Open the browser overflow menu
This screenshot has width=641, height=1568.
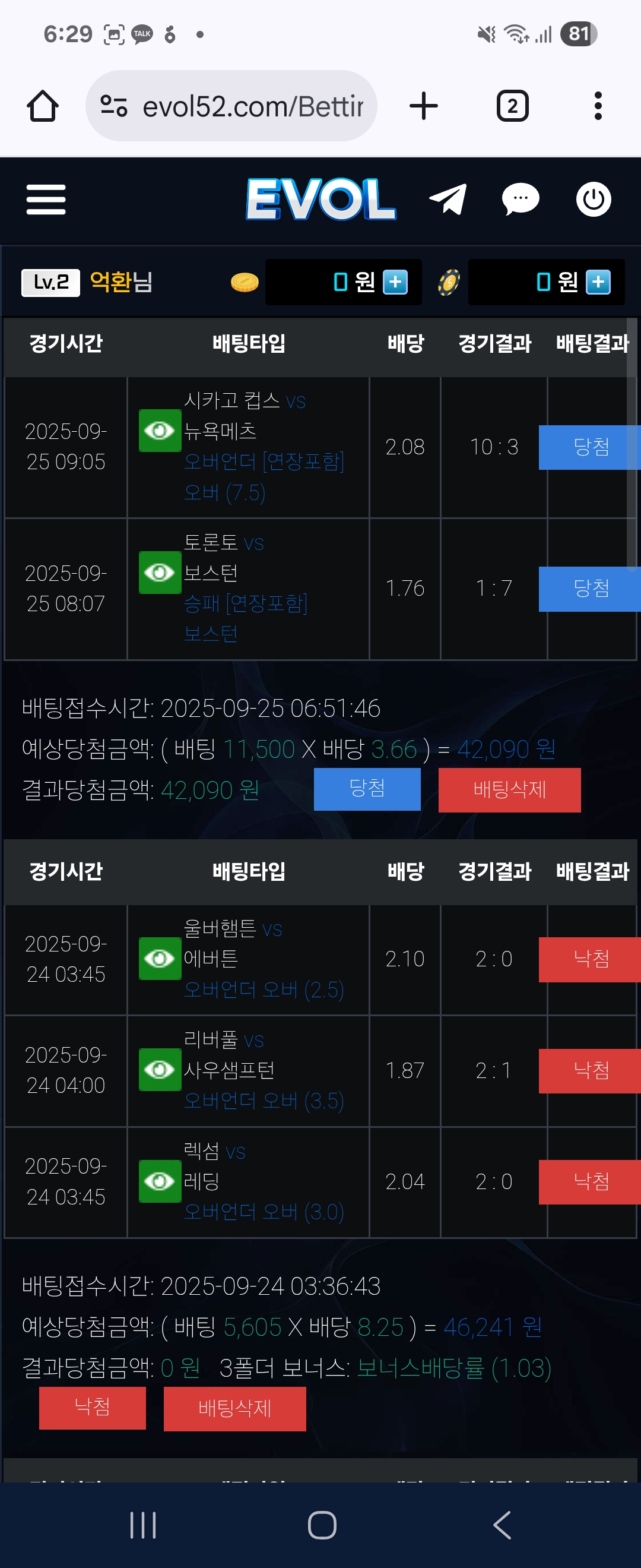(x=598, y=106)
